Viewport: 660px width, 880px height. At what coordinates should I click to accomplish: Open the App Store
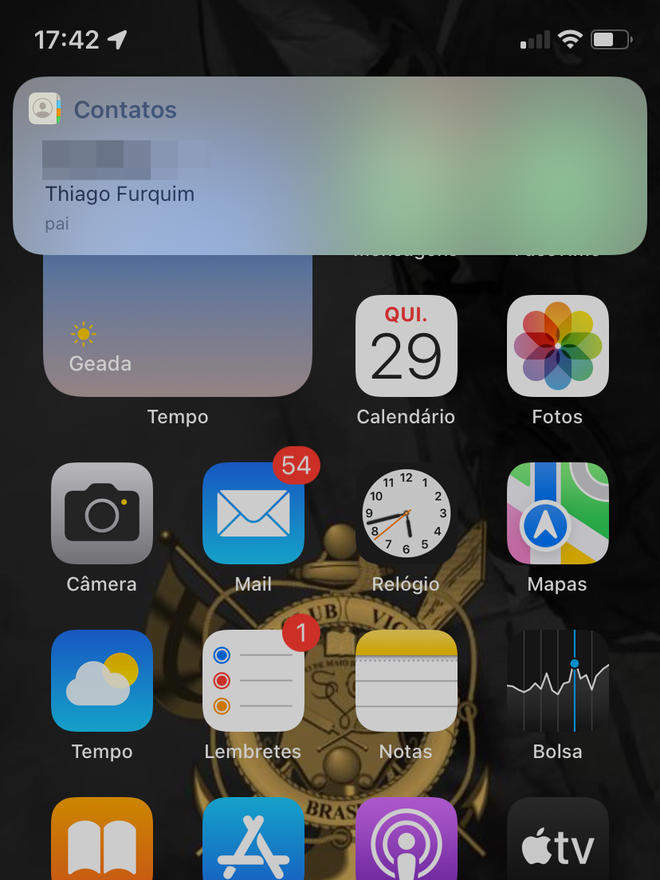[253, 840]
